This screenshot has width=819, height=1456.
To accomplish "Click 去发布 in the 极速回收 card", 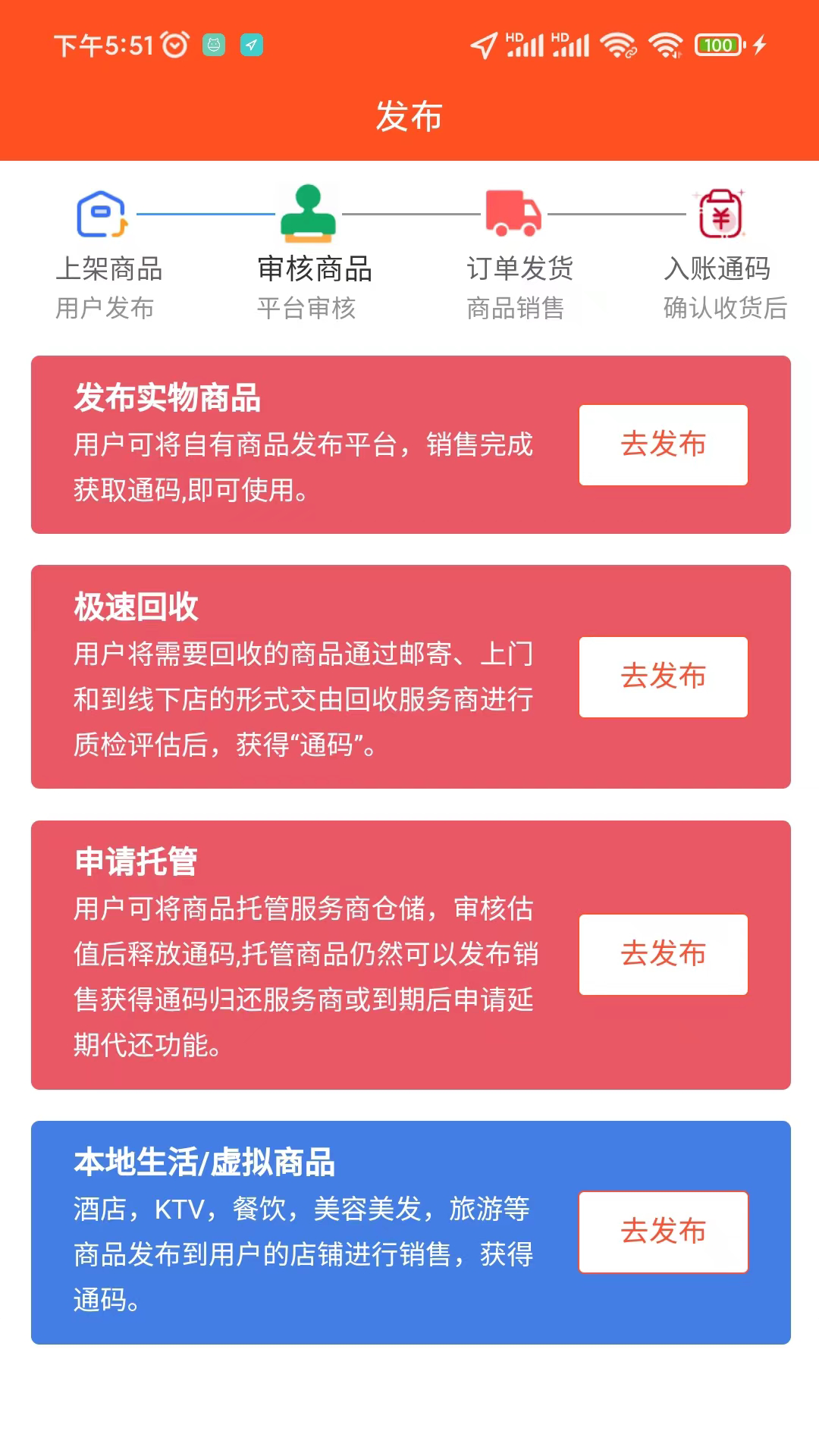I will click(x=662, y=676).
